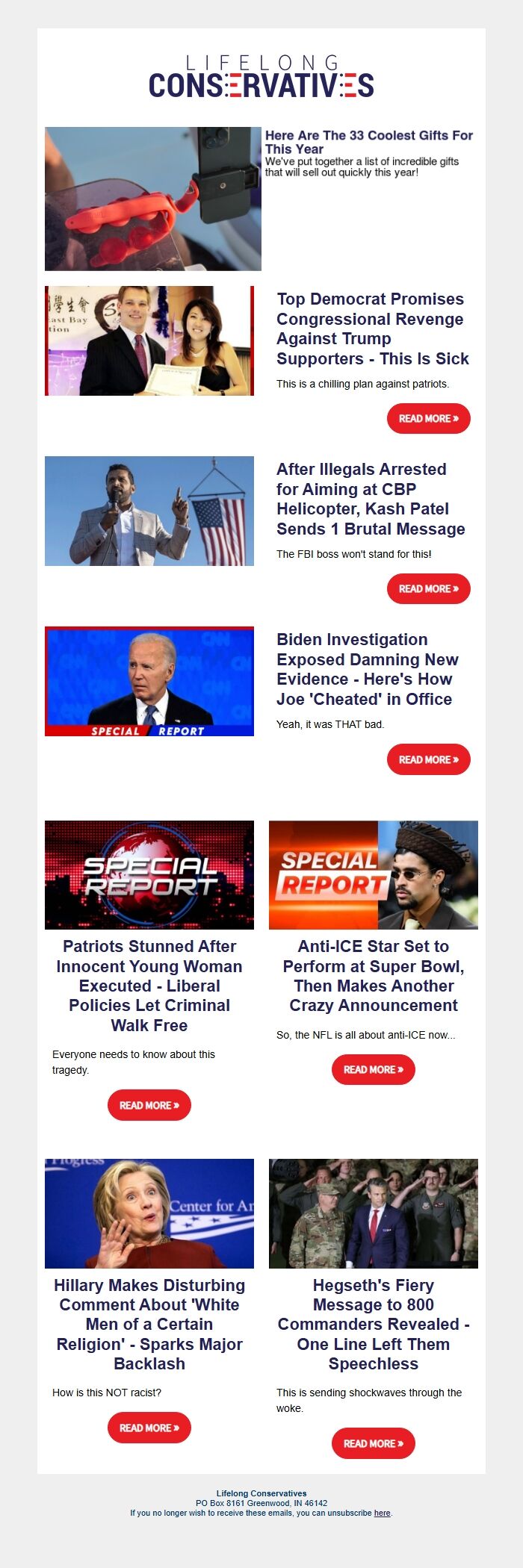523x1568 pixels.
Task: Open the Hillary Clinton article image
Action: pos(149,1213)
